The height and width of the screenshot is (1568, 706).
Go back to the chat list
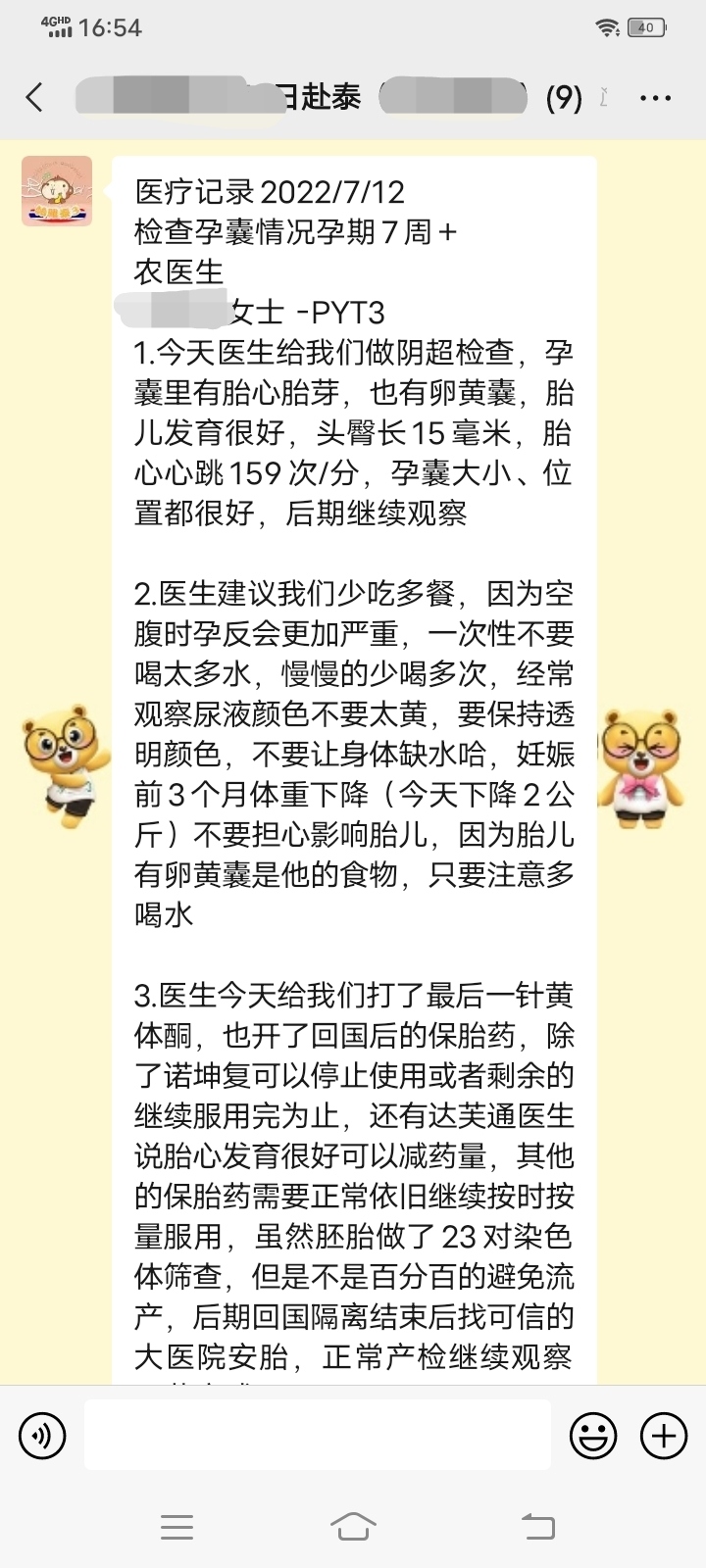point(35,97)
